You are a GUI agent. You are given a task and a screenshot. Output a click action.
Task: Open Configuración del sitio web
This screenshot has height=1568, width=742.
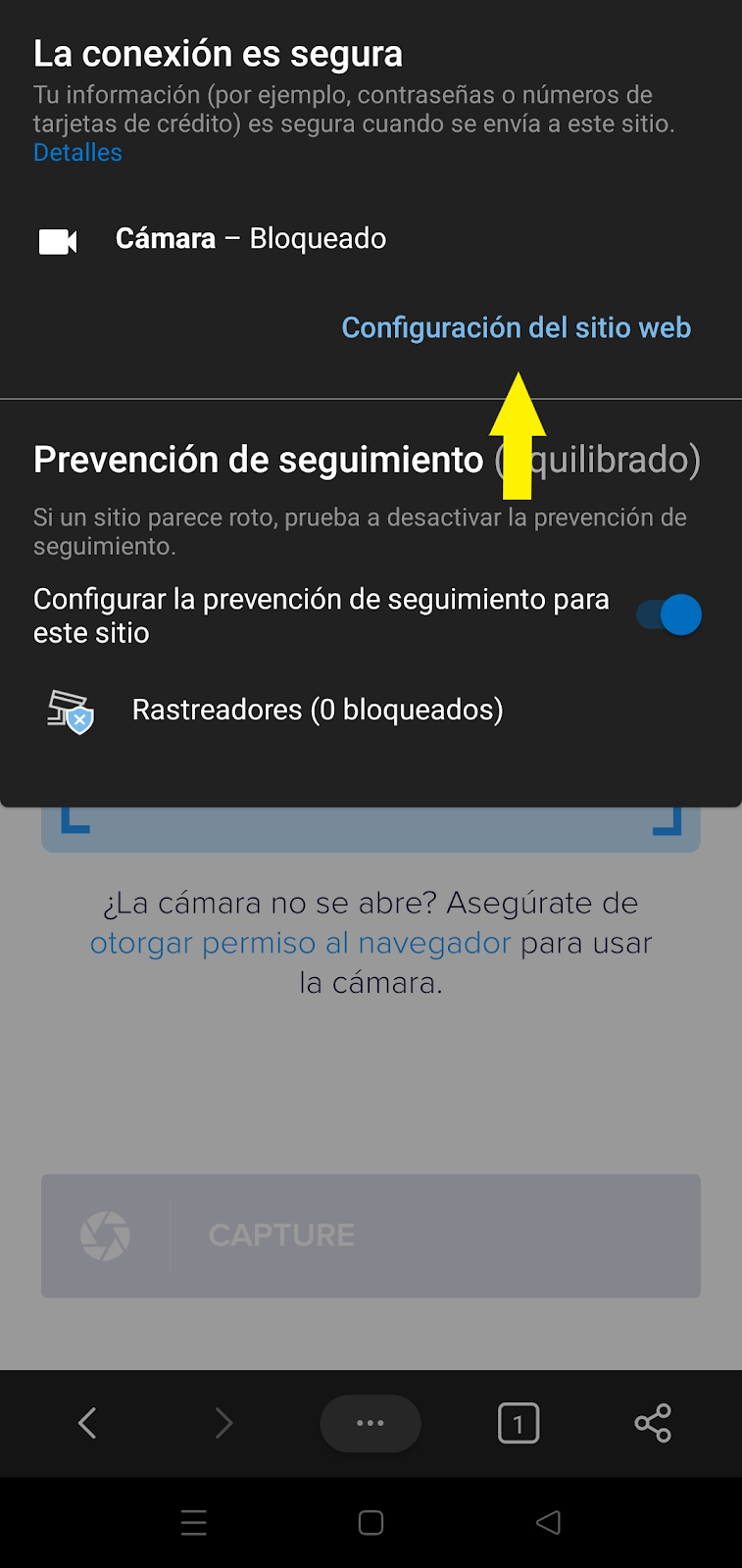coord(516,327)
